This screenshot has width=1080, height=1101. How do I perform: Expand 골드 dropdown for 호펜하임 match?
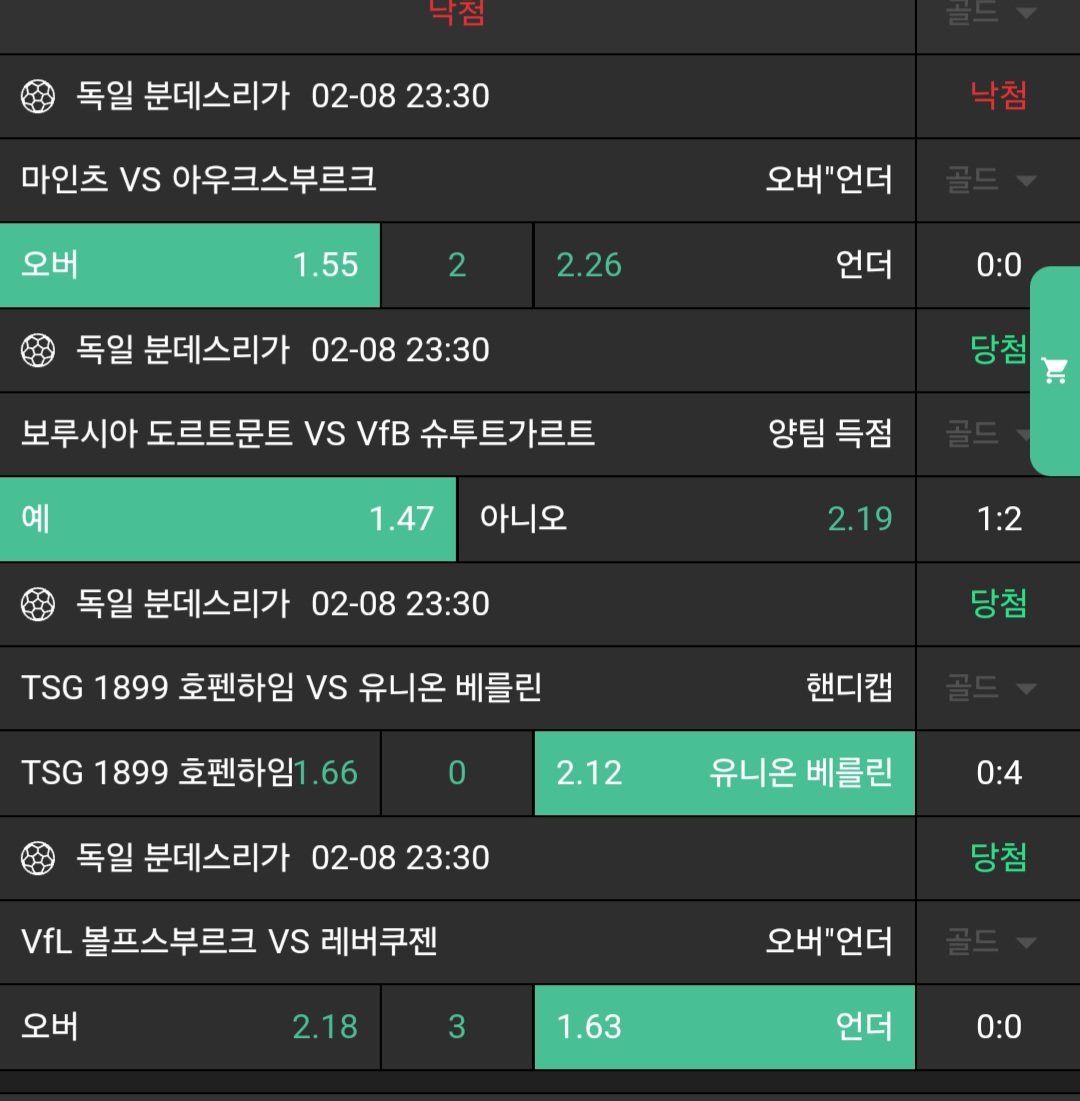pos(990,688)
